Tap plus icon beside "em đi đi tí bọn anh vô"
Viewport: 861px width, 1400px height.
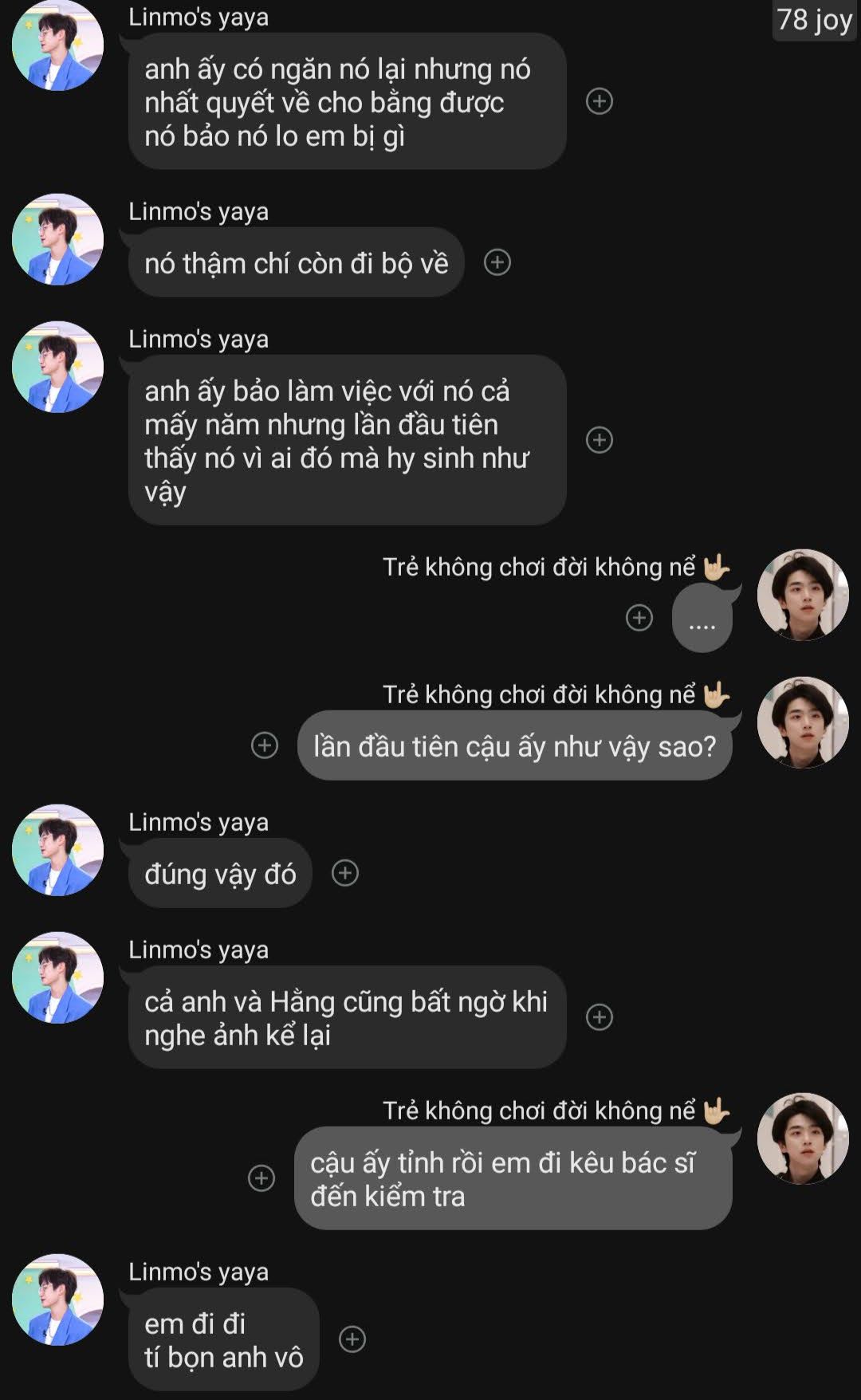point(352,1339)
